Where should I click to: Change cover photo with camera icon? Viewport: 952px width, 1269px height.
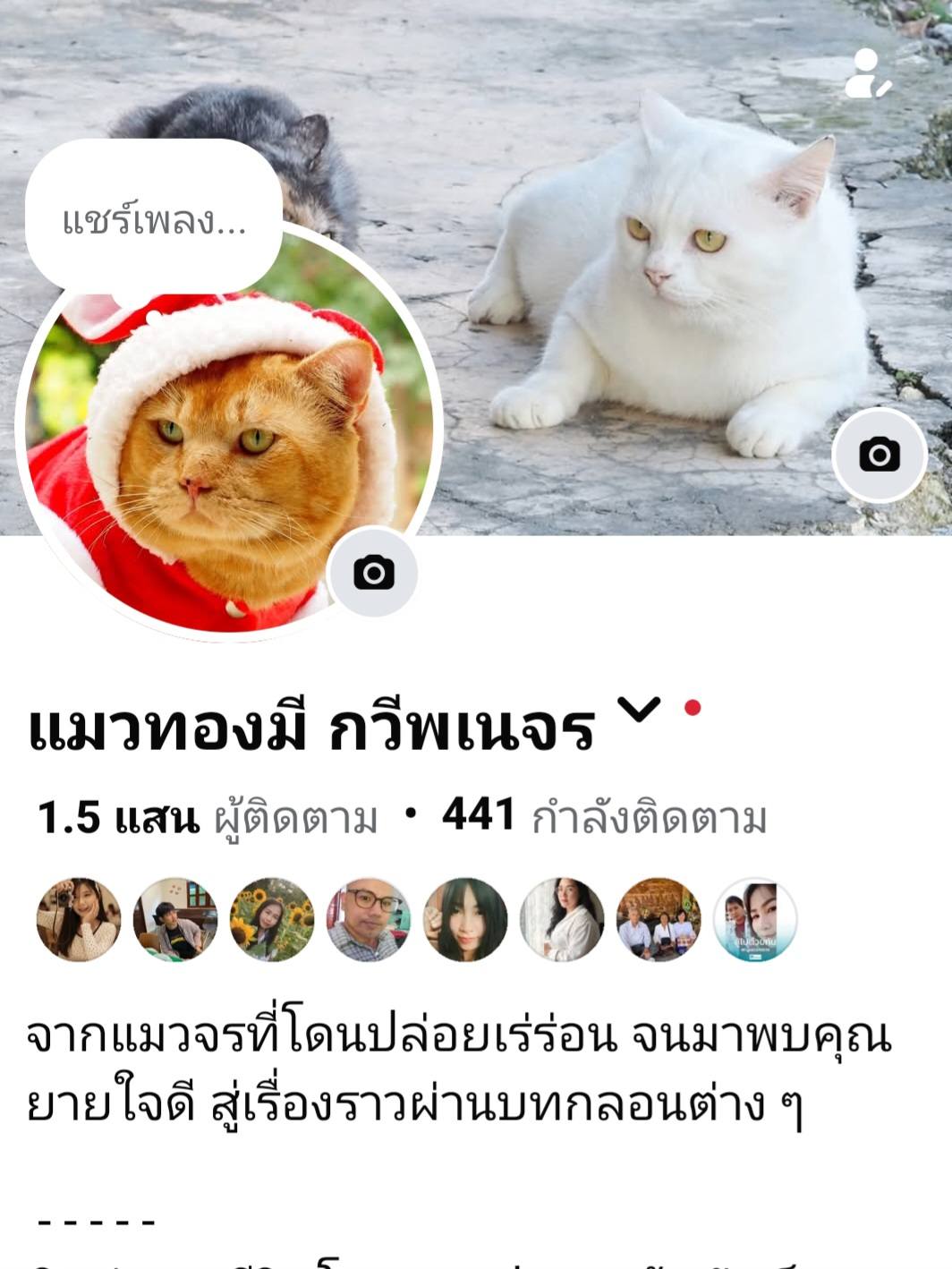[879, 455]
